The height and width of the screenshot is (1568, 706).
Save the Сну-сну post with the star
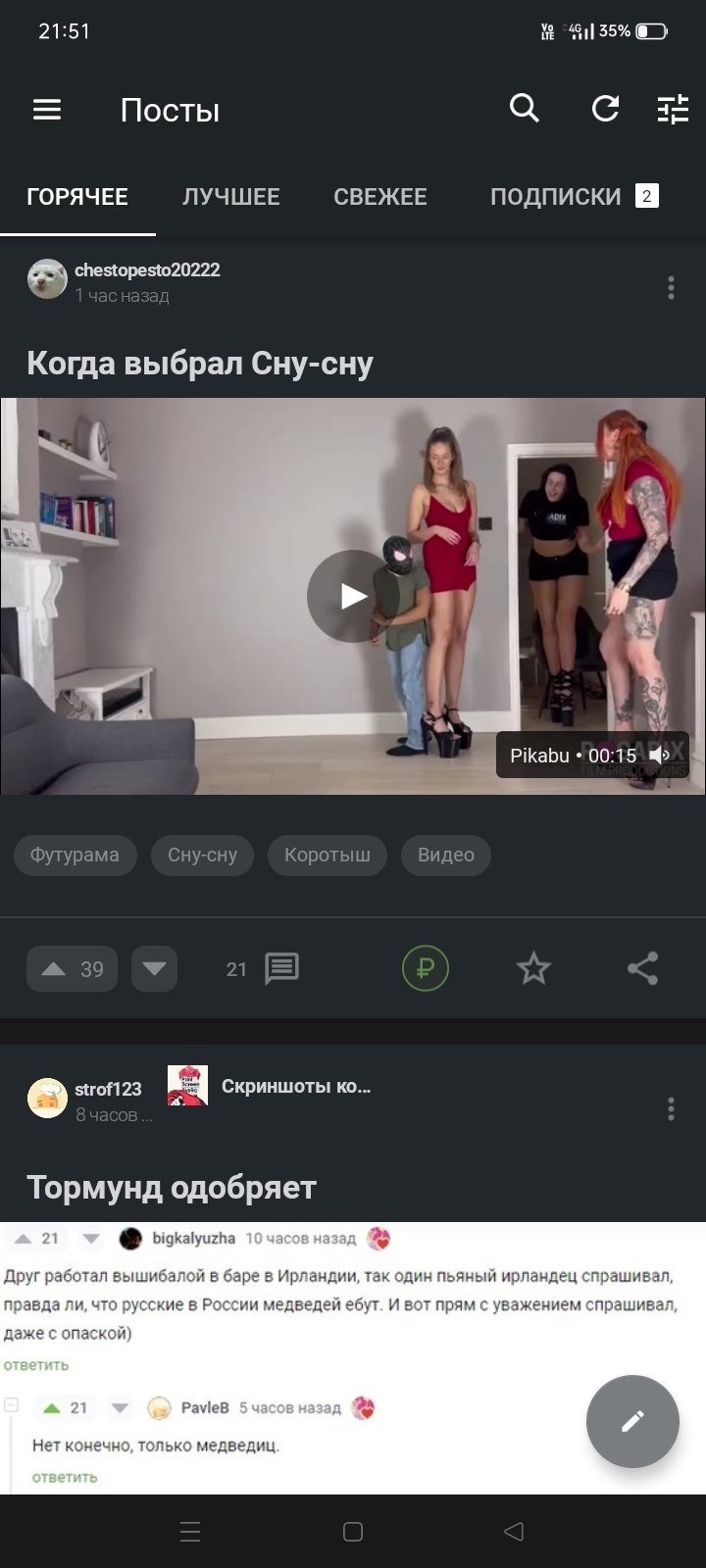533,969
